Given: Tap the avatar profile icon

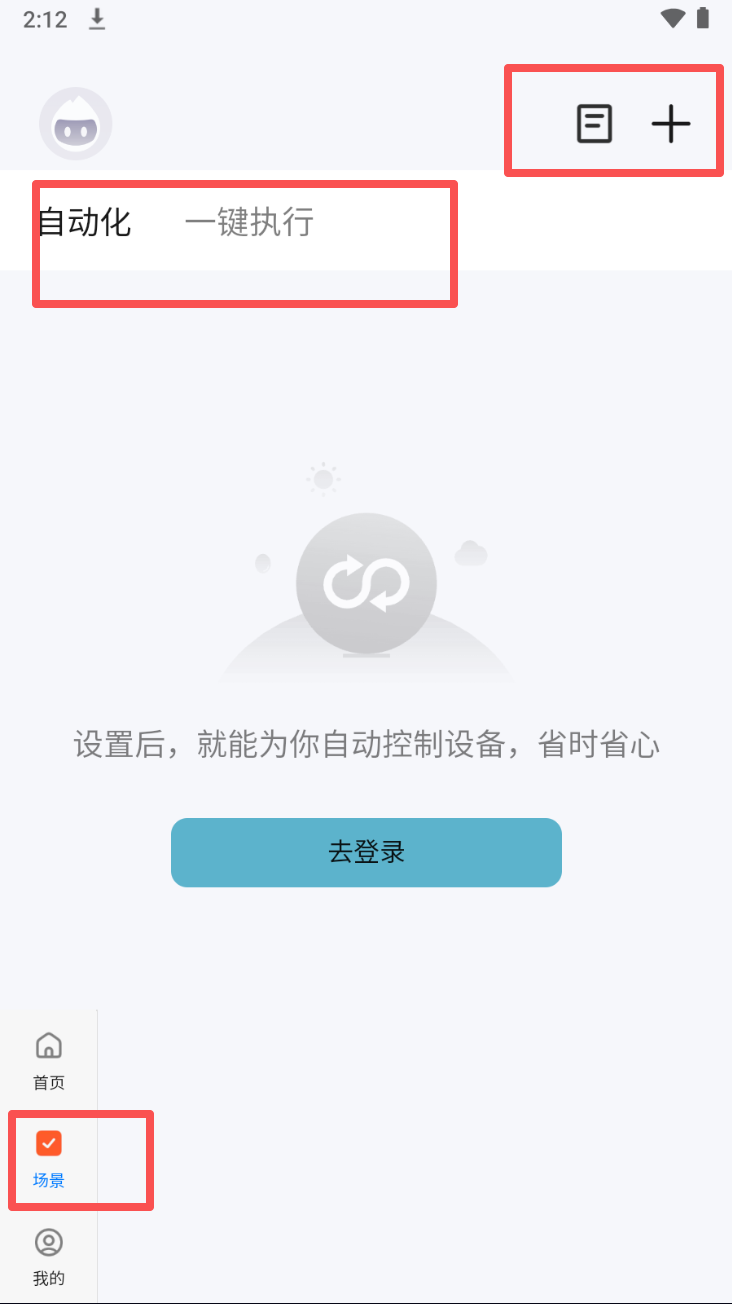Looking at the screenshot, I should (x=75, y=124).
